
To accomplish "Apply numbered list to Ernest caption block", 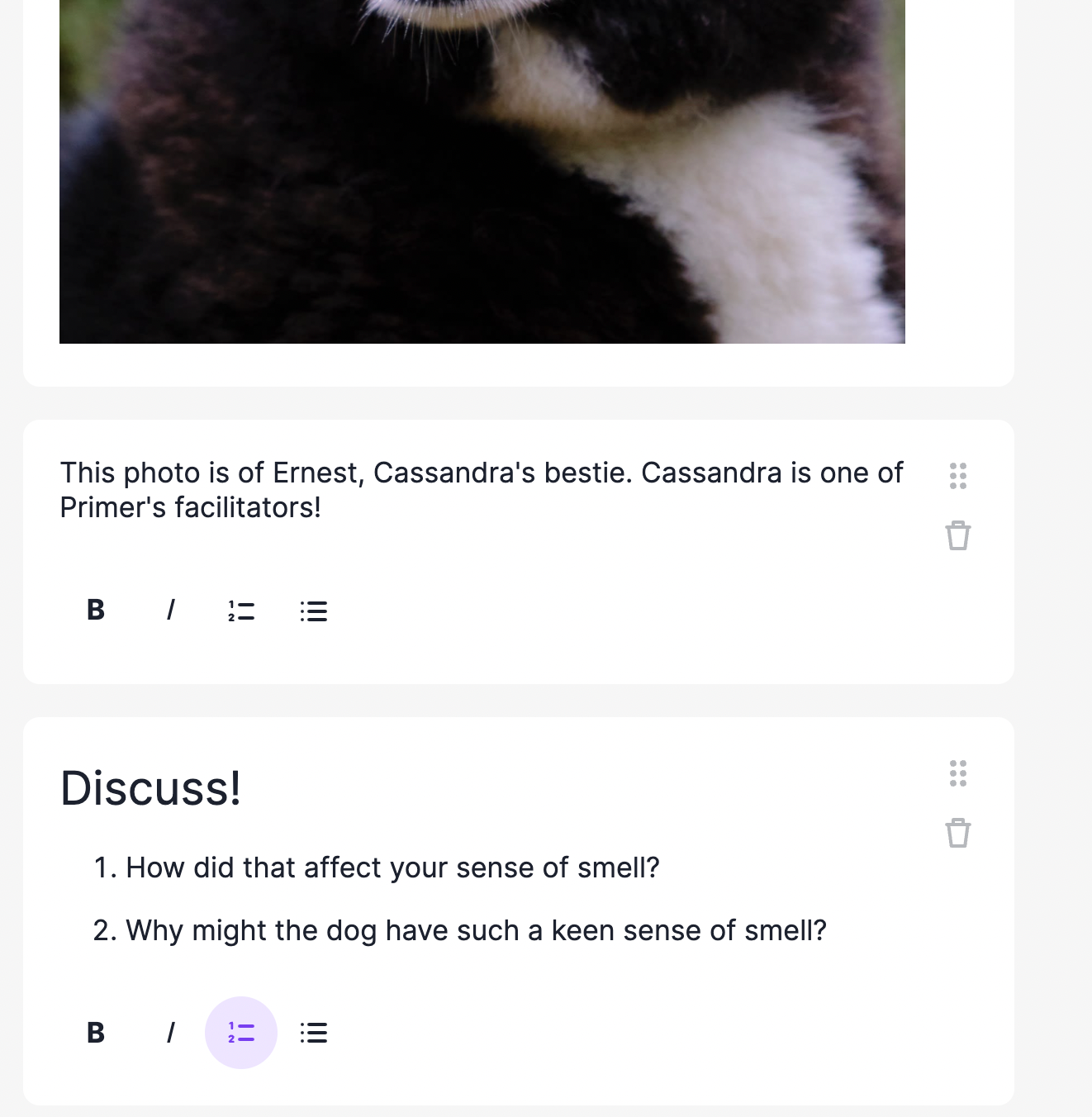I will (241, 611).
